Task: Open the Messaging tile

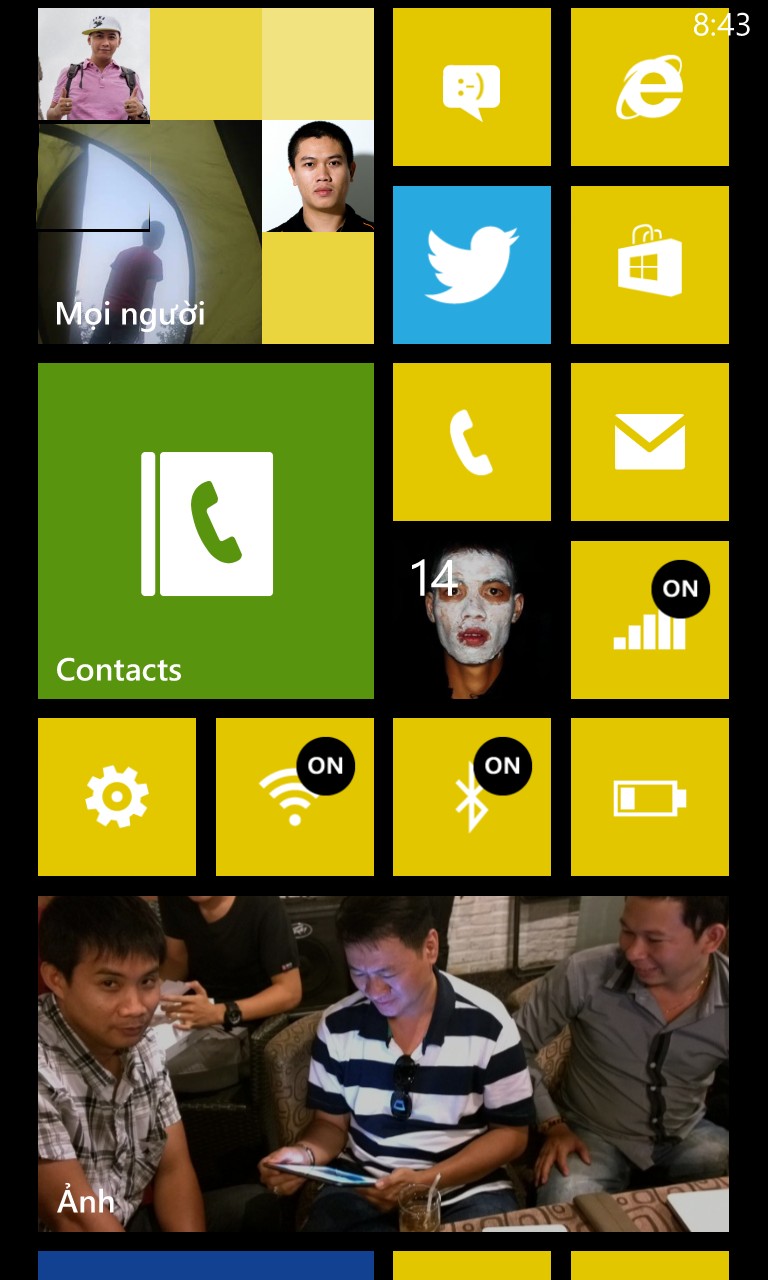Action: pyautogui.click(x=472, y=87)
